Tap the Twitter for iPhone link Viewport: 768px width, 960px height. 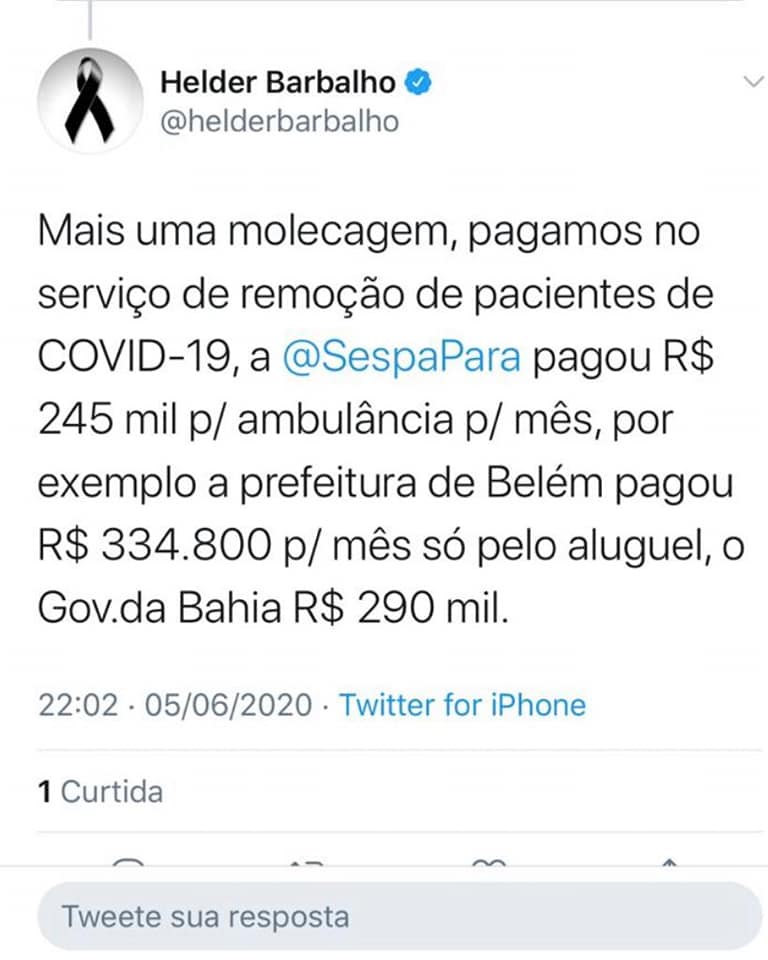tap(462, 705)
